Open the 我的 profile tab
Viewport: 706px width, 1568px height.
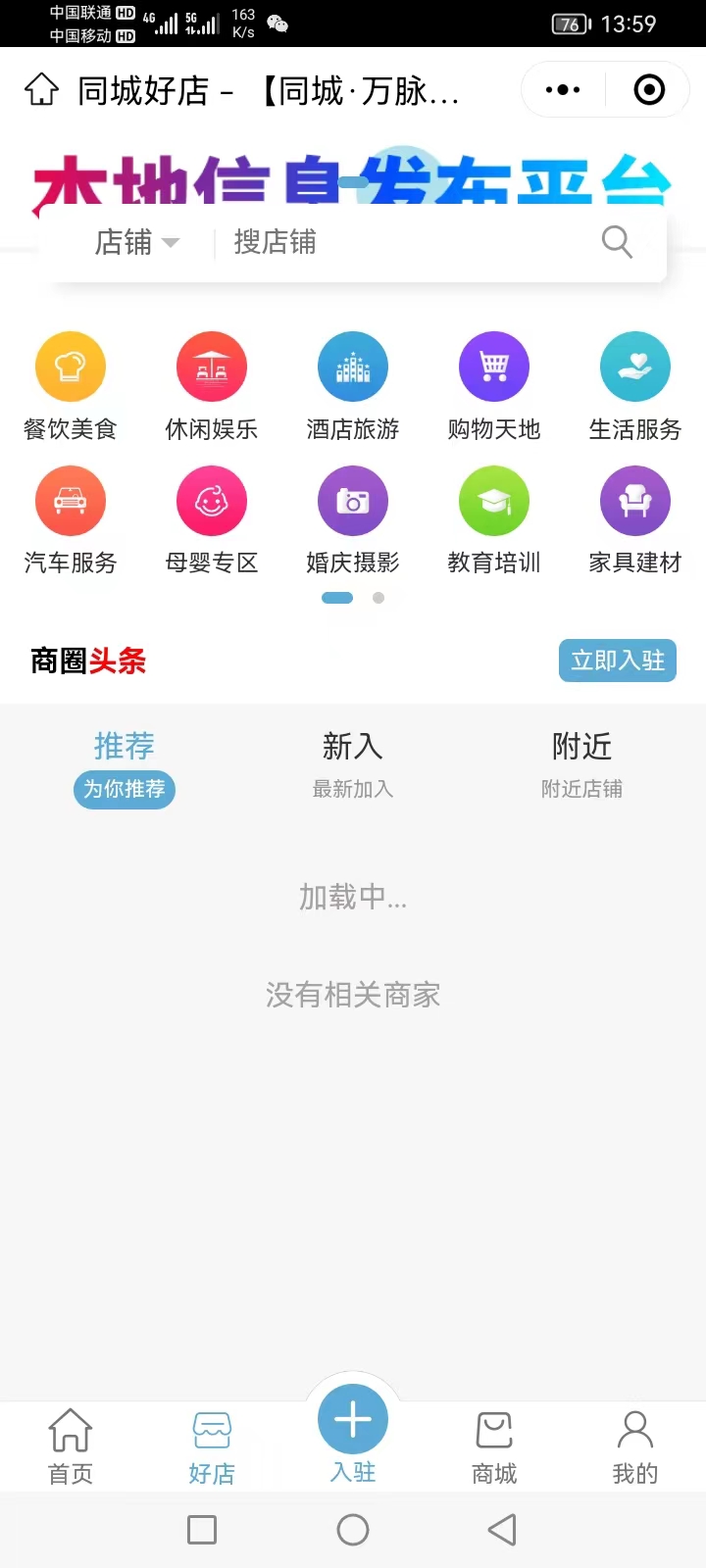[635, 1446]
